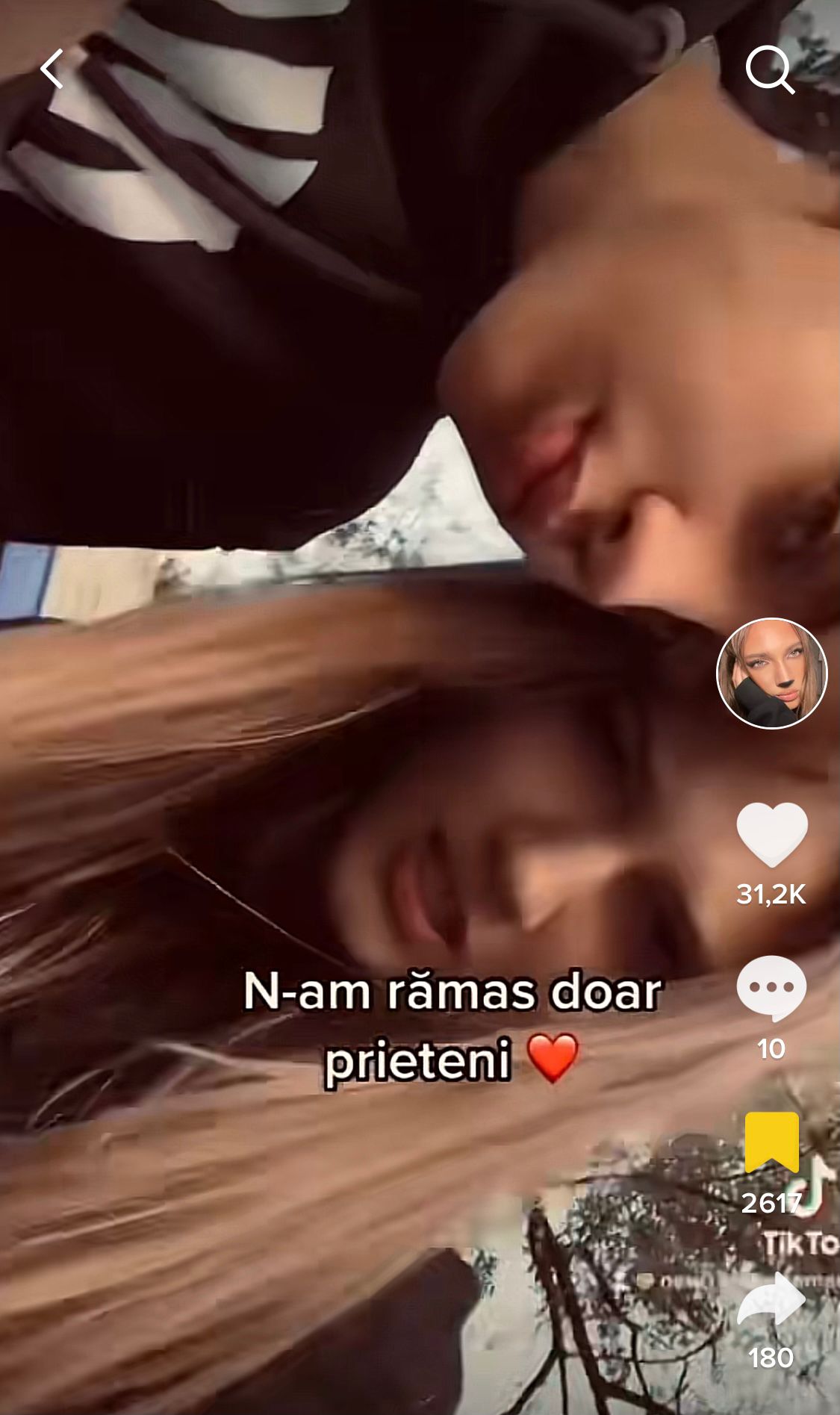Open the comments bubble

click(x=771, y=989)
